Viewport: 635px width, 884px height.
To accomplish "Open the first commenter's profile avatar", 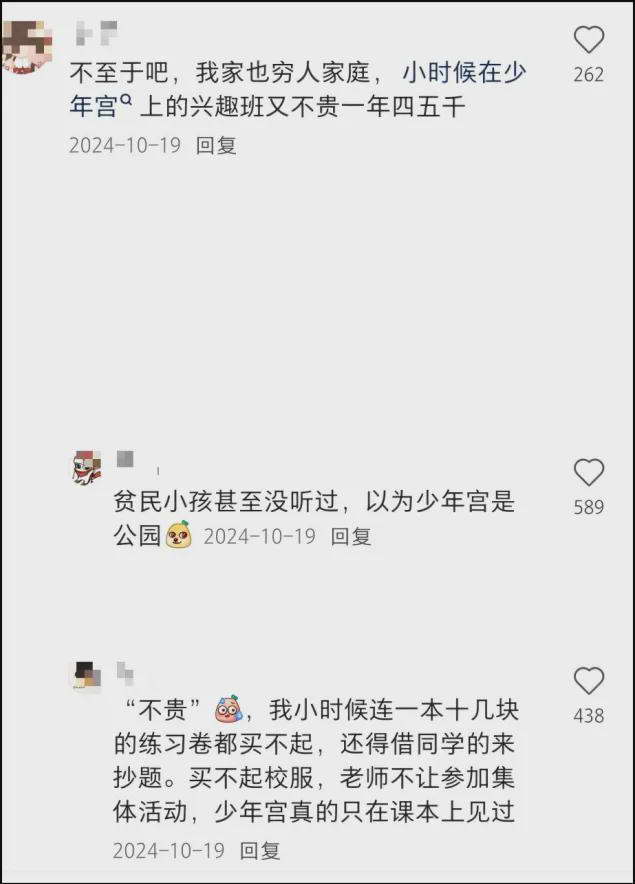I will click(x=28, y=46).
